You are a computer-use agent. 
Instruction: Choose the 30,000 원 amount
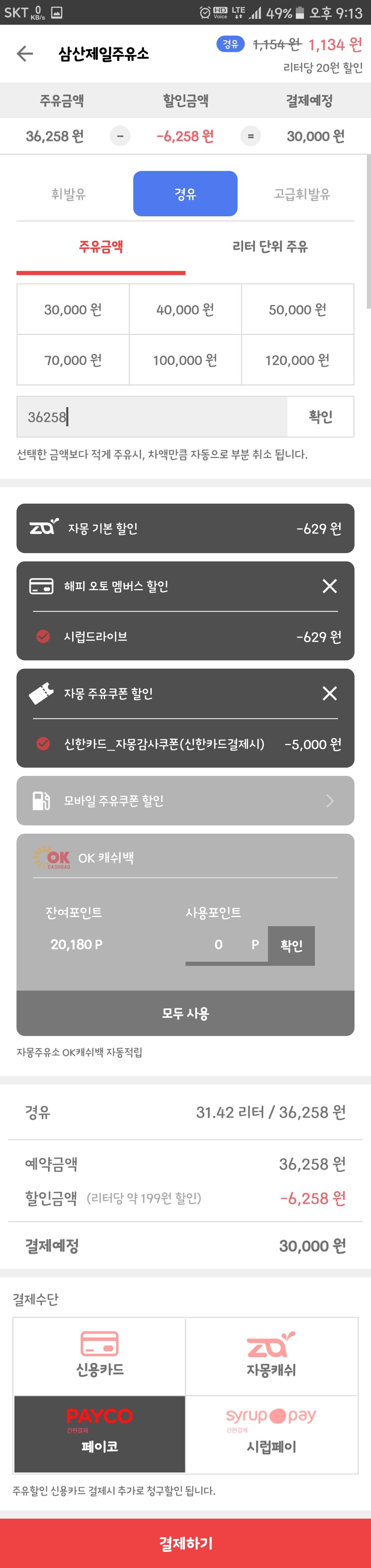[x=73, y=310]
